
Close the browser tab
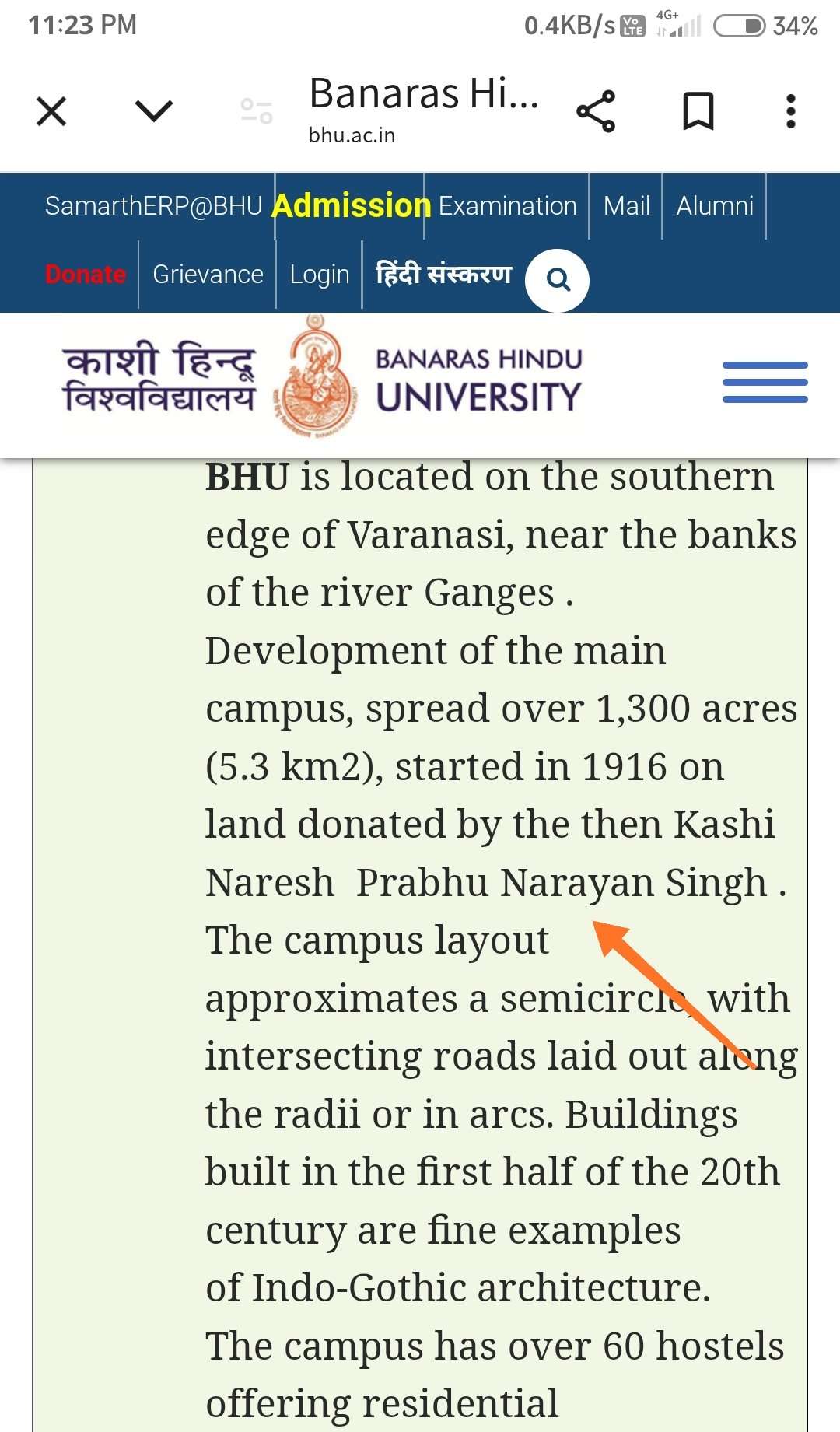pos(51,111)
